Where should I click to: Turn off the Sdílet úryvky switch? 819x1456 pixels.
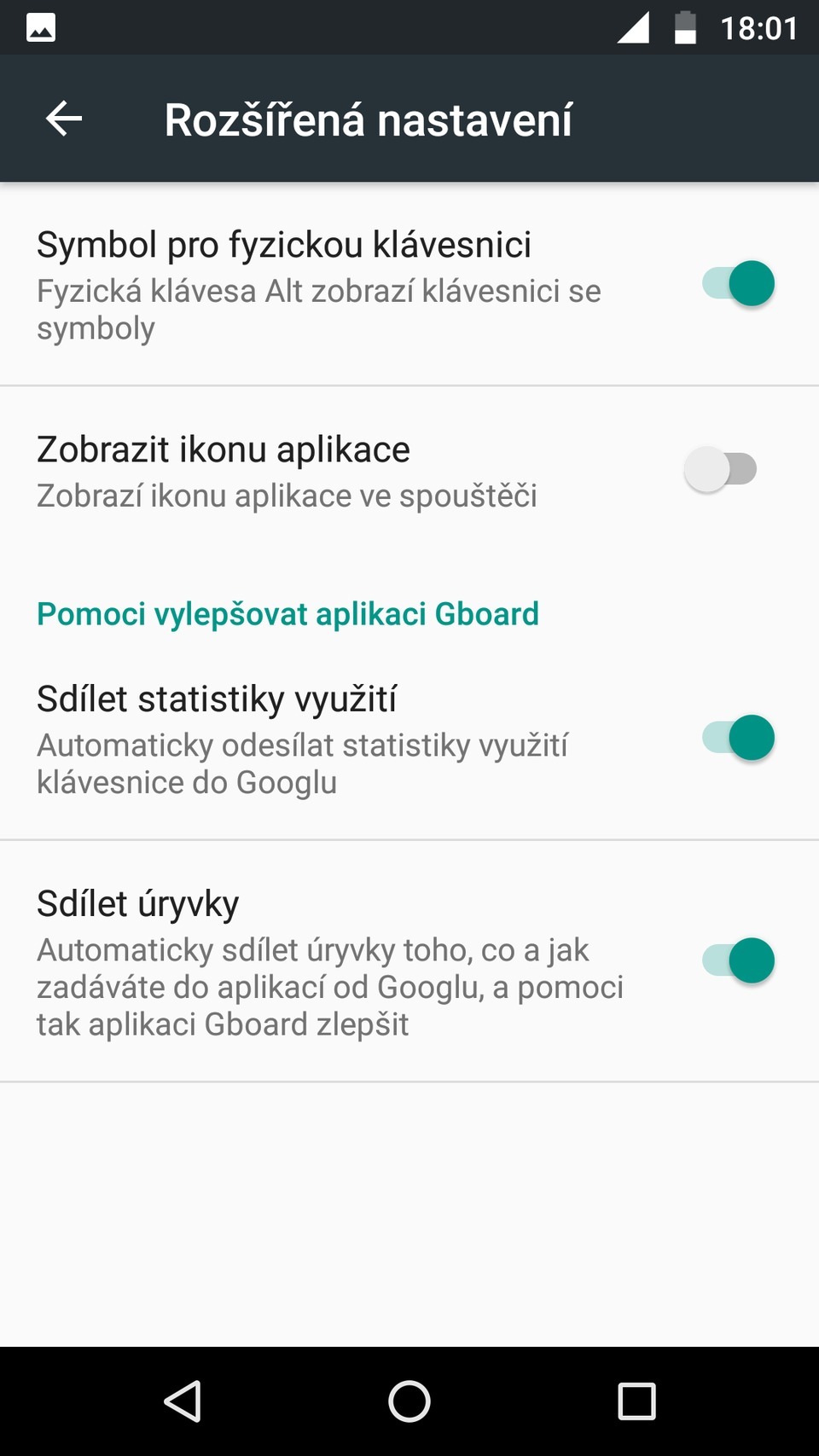(737, 960)
